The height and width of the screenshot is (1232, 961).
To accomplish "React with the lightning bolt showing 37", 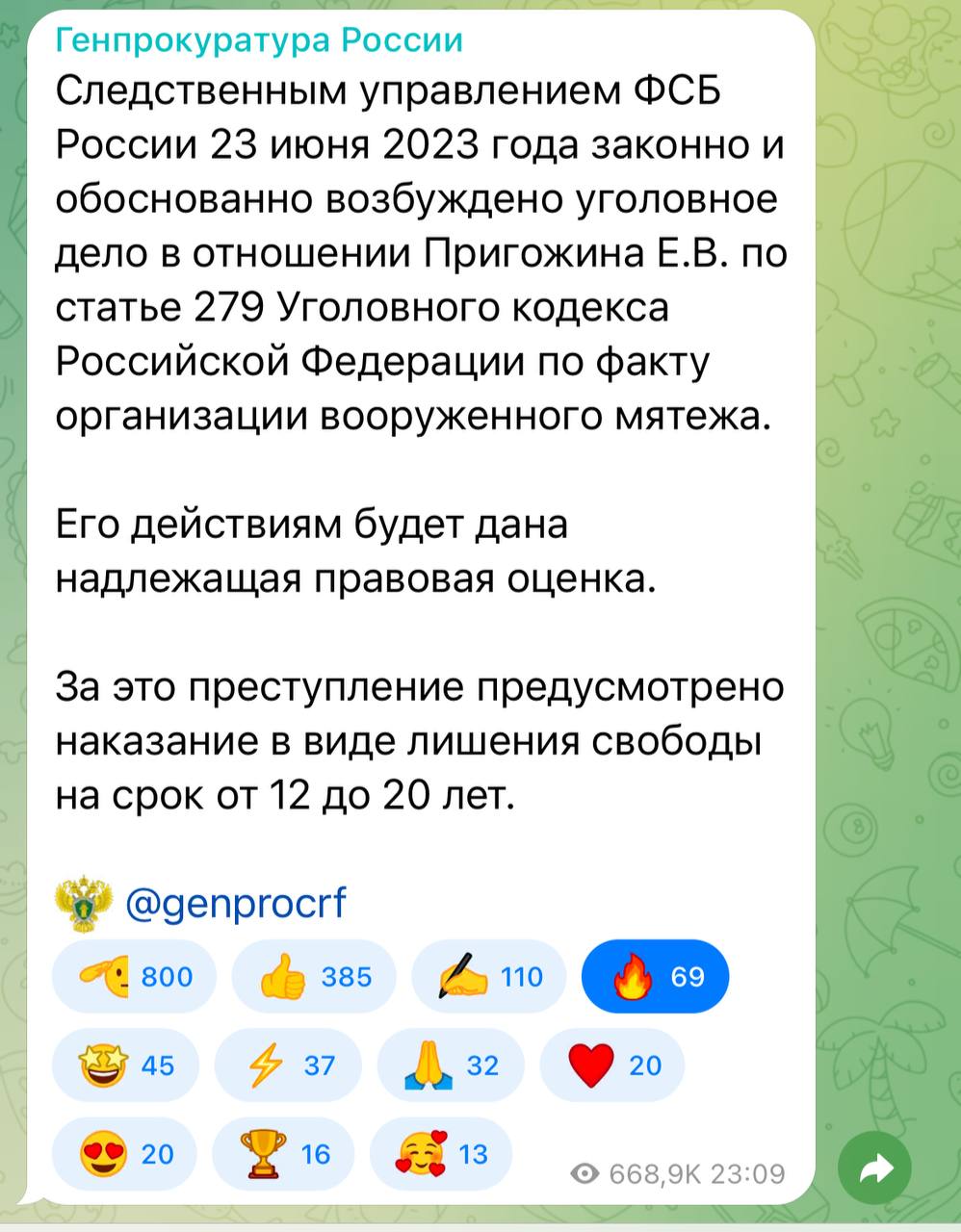I will (288, 1065).
